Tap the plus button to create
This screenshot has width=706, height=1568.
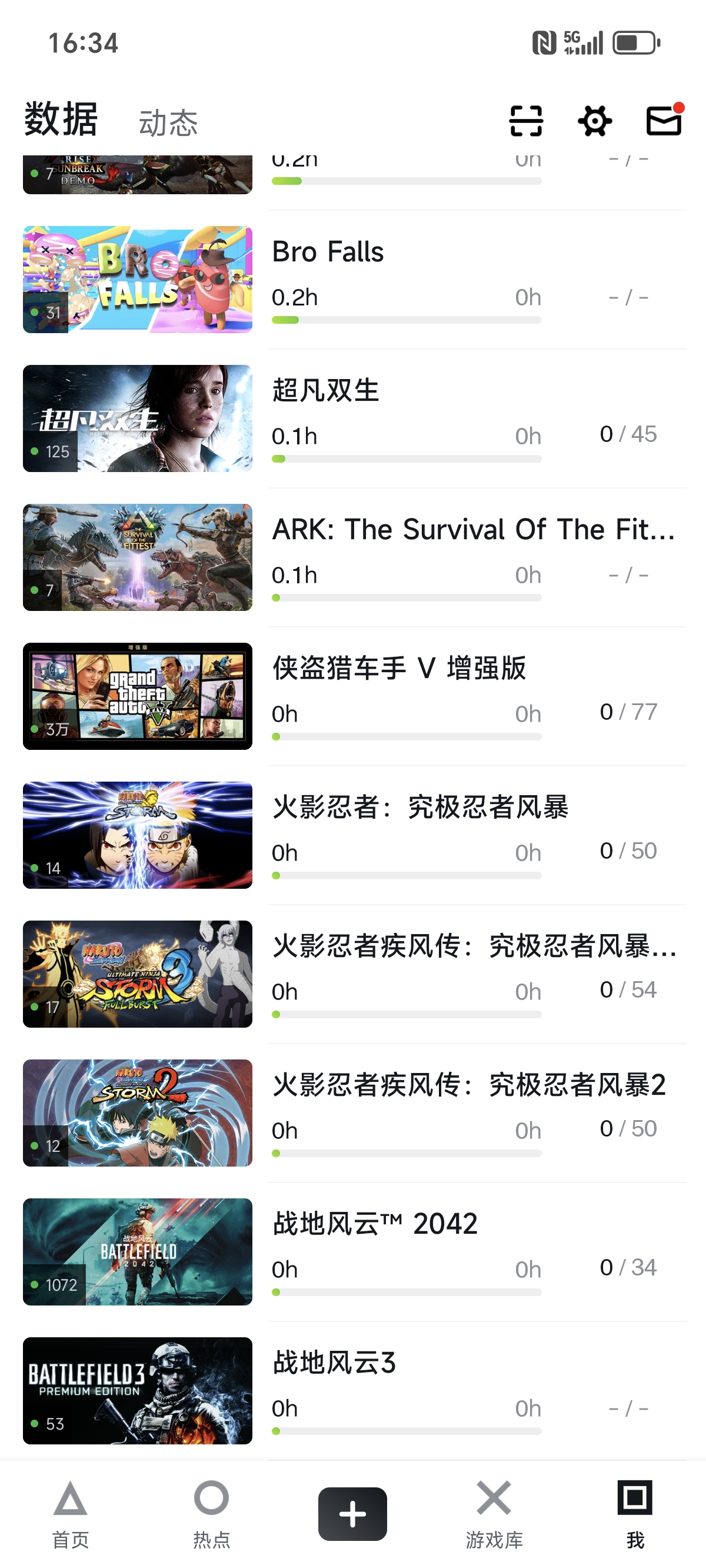pyautogui.click(x=352, y=1513)
